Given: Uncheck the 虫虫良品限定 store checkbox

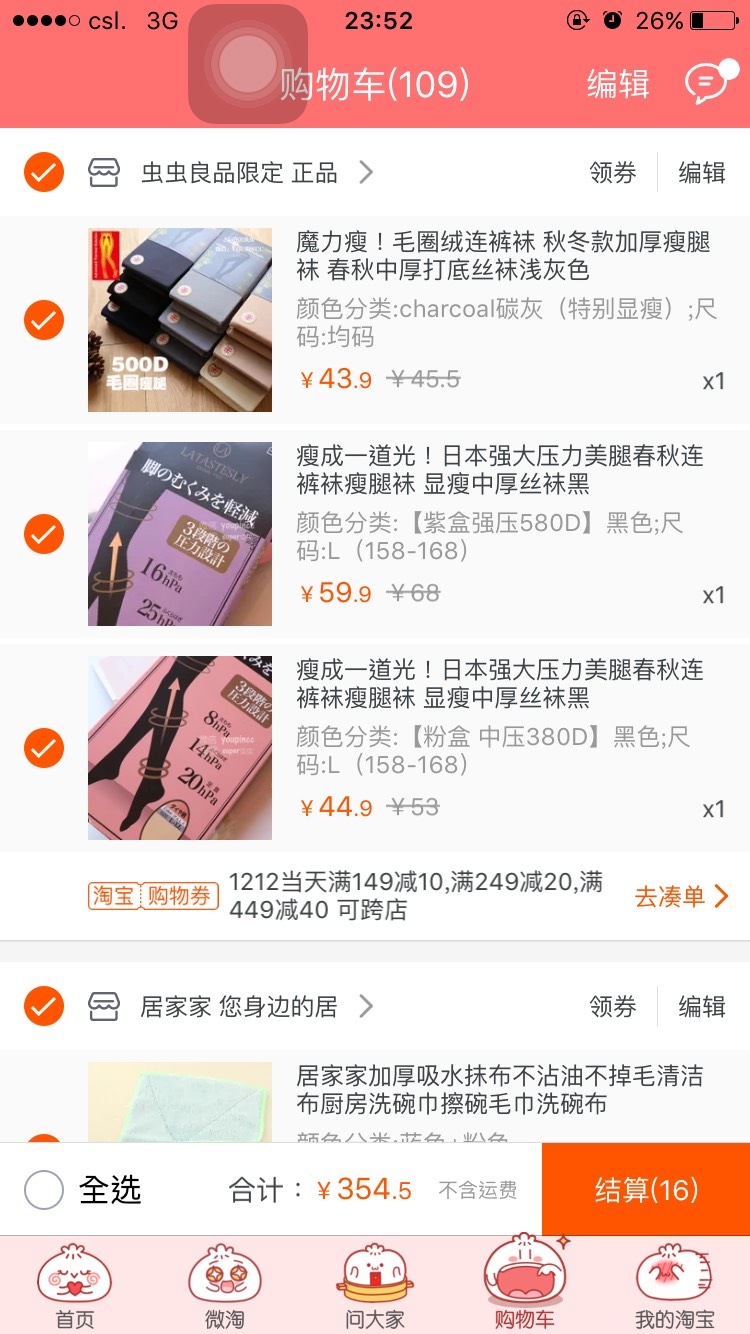Looking at the screenshot, I should (44, 172).
